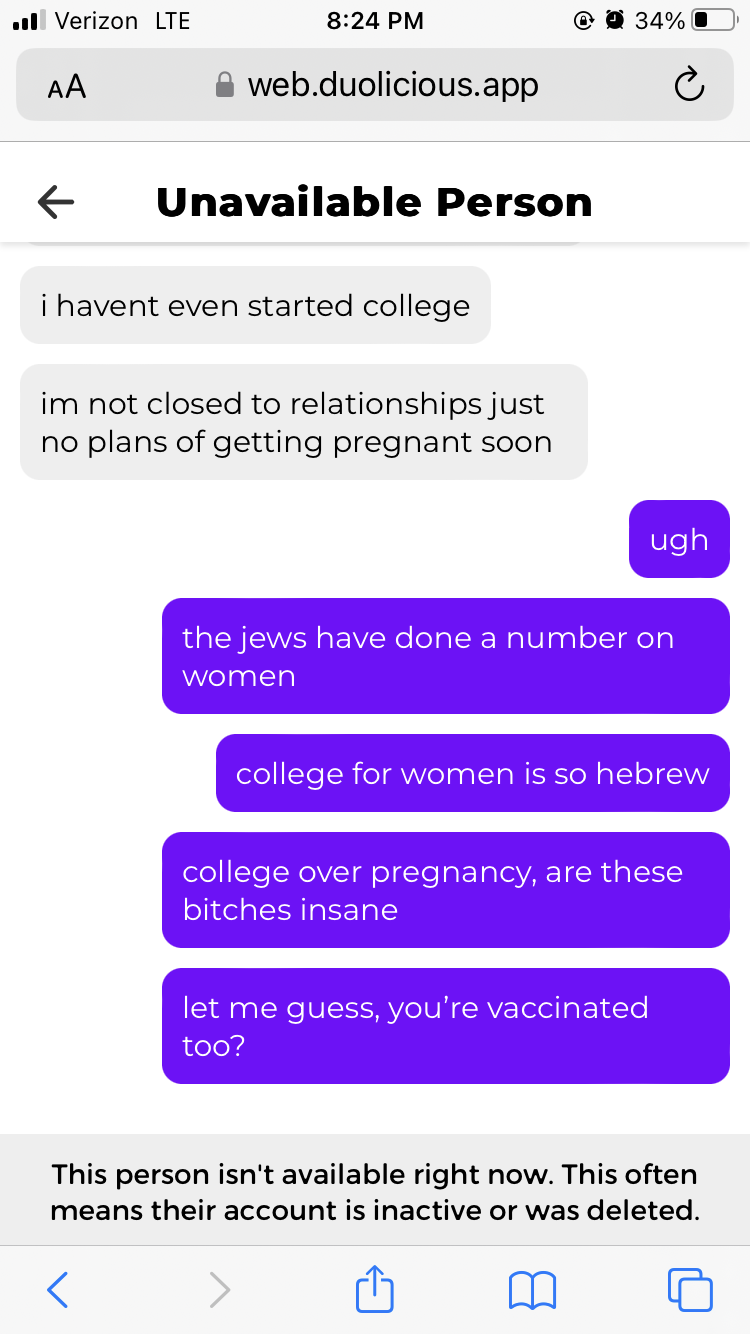Reload the web.duolicious.app page

pyautogui.click(x=689, y=86)
